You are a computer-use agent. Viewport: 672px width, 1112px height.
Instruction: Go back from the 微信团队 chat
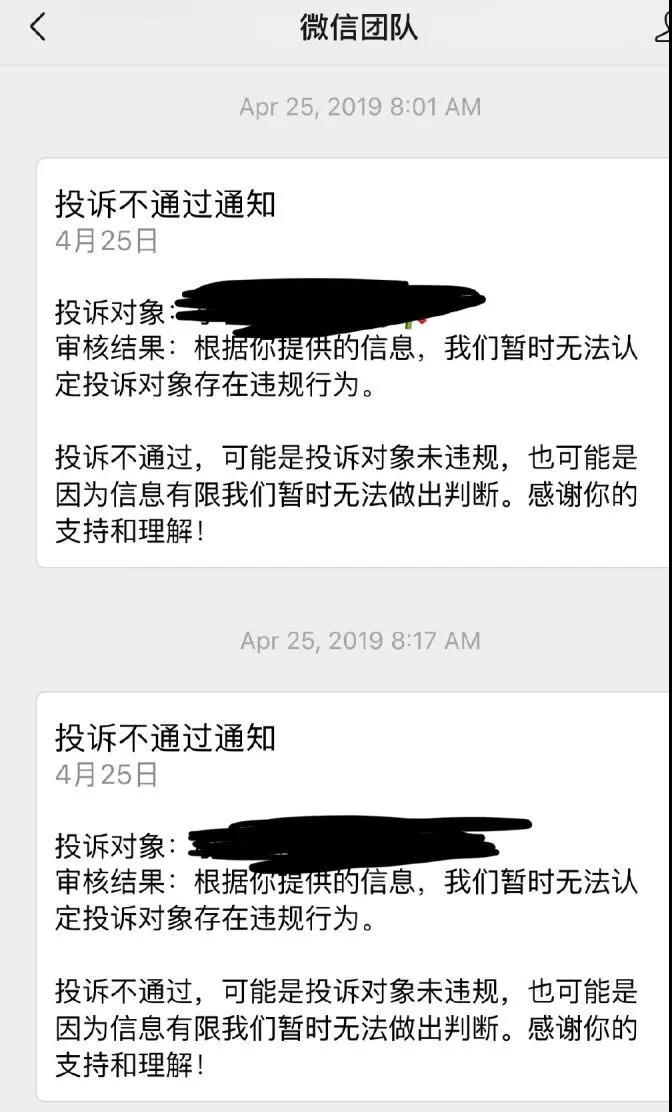pos(38,28)
